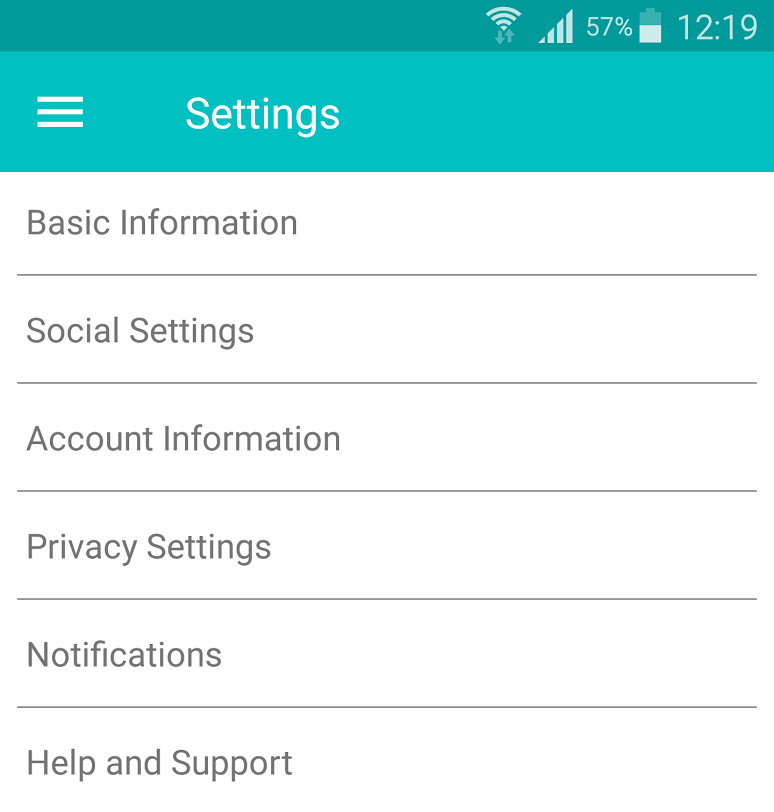Select the Notifications row

coord(124,655)
